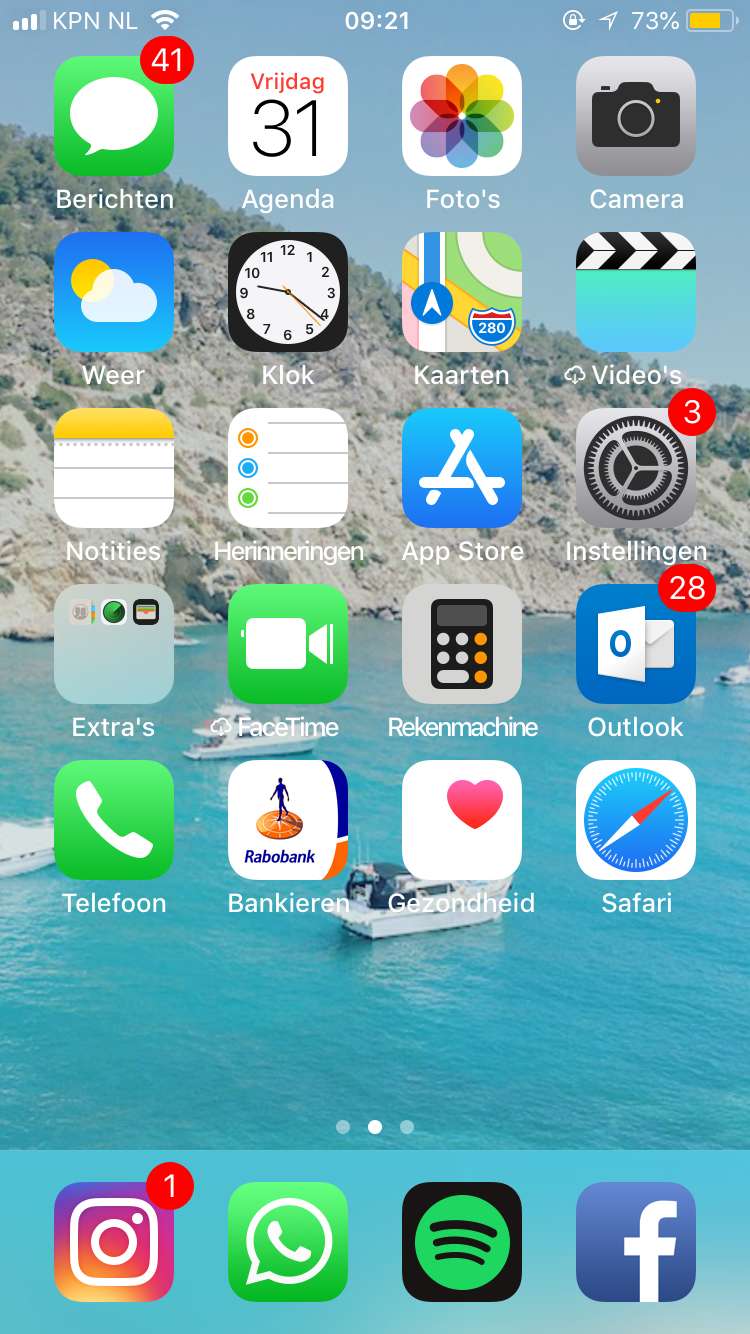Open Notities notes app

click(114, 468)
